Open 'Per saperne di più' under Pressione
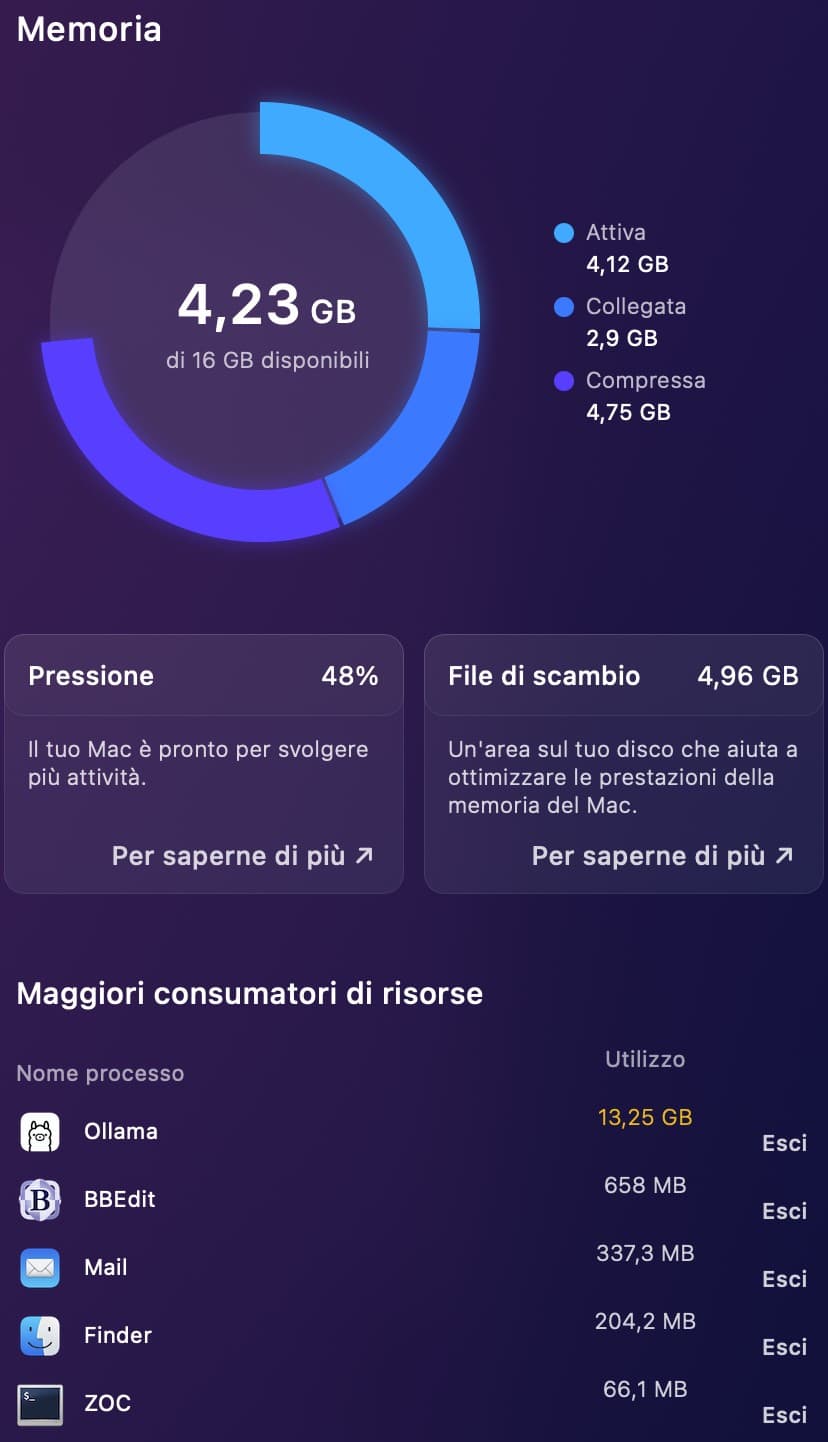The image size is (828, 1442). coord(240,855)
